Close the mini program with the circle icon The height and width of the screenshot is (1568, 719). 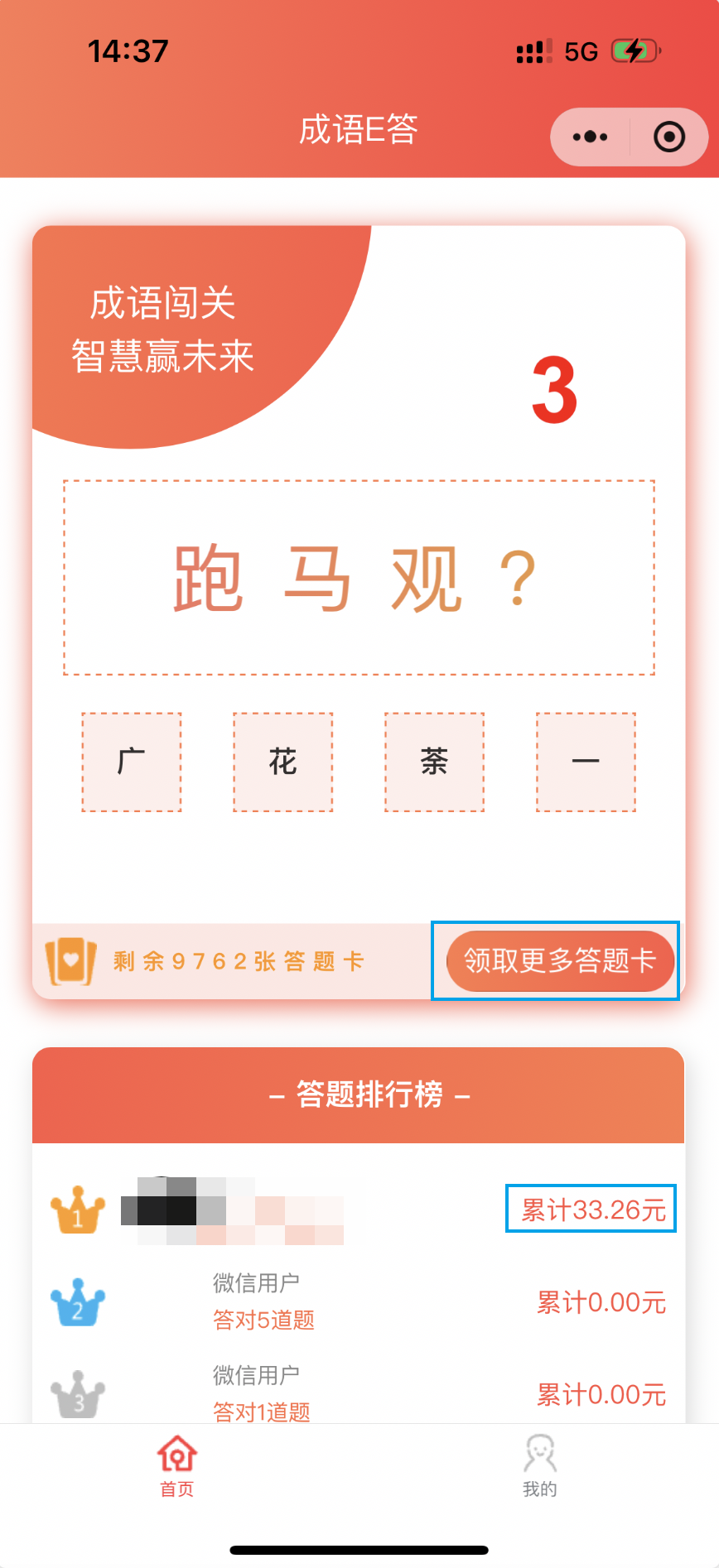coord(668,137)
